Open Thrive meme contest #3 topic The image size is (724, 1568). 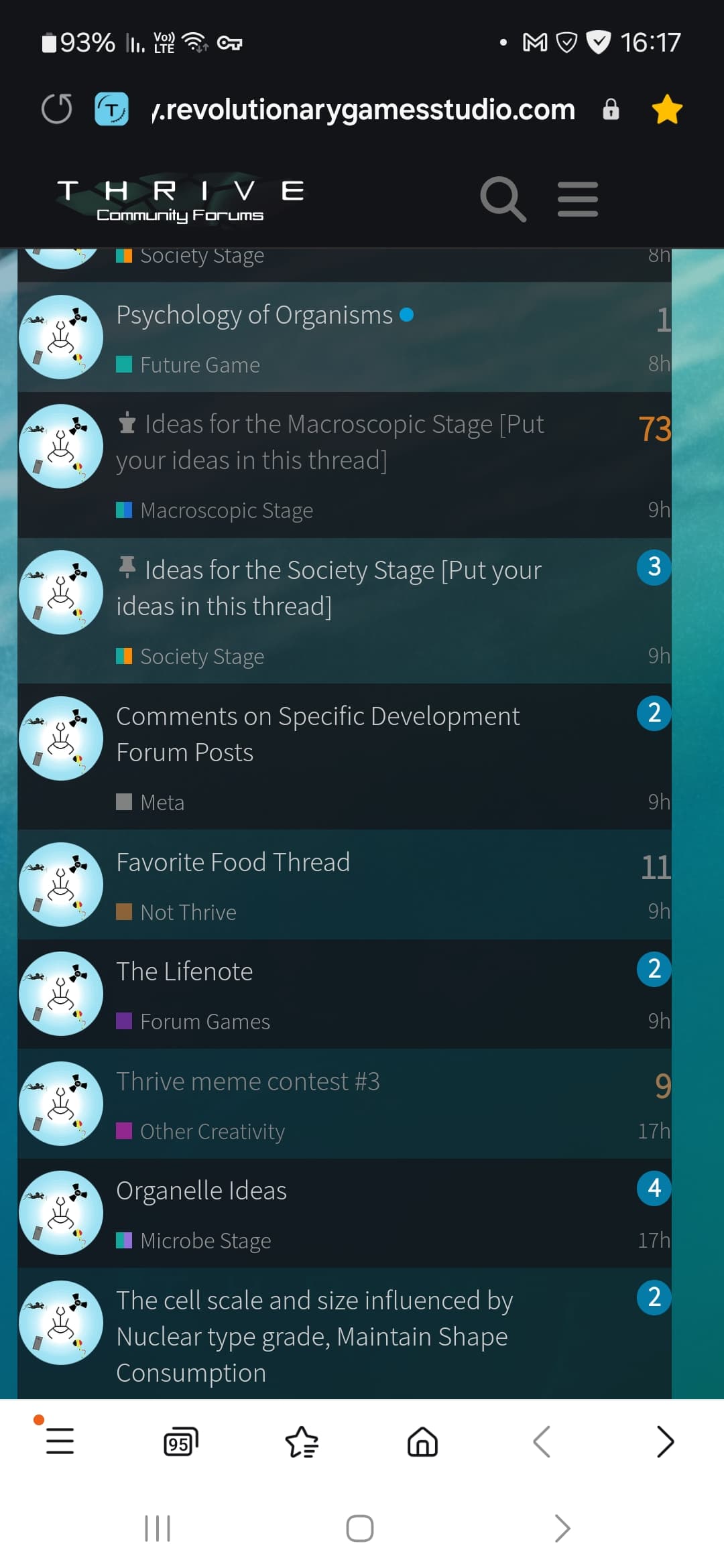click(248, 1082)
